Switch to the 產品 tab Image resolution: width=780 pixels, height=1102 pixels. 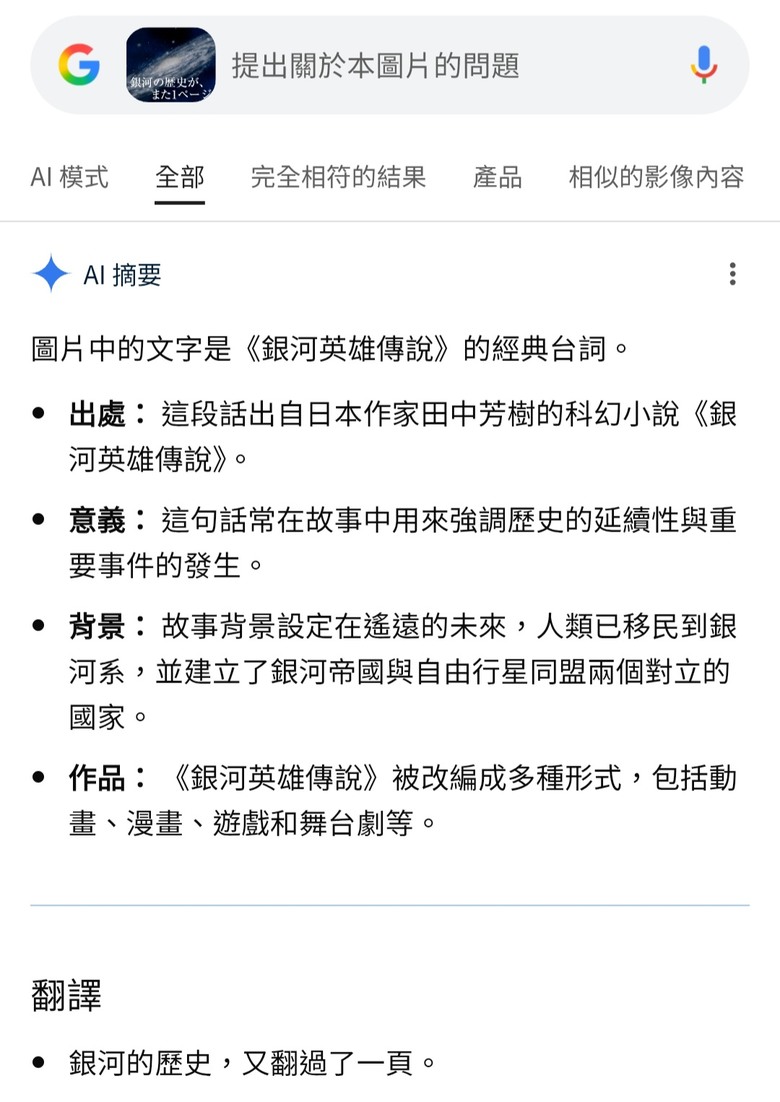pyautogui.click(x=497, y=178)
